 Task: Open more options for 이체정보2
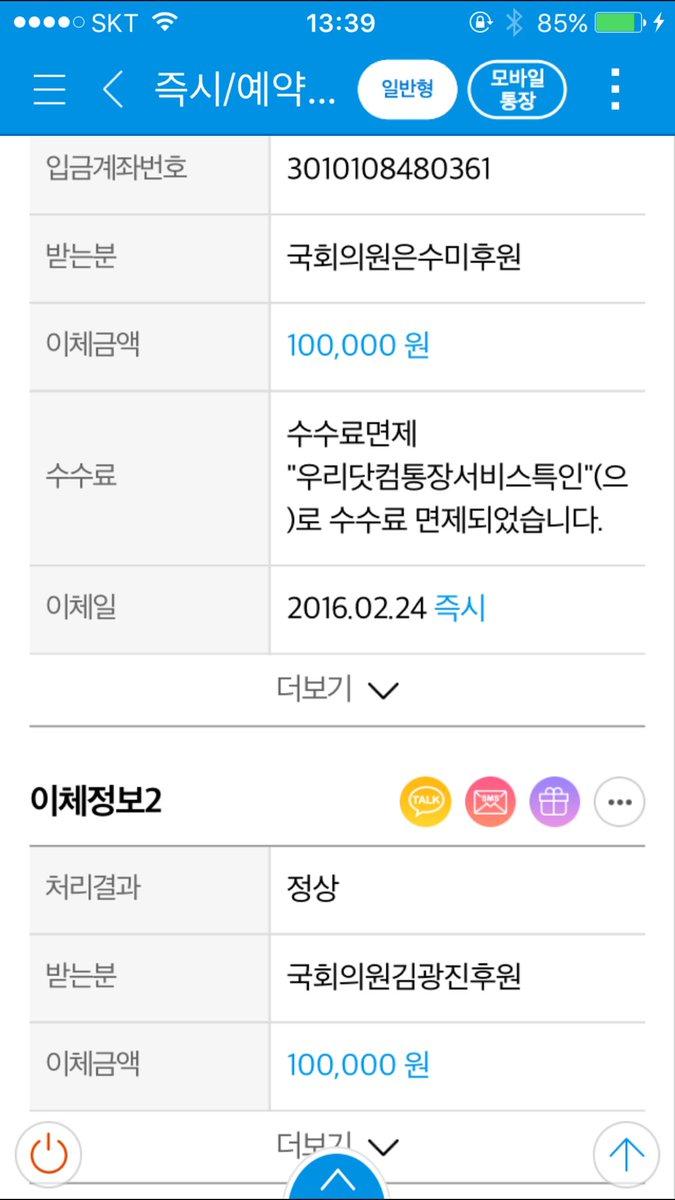[619, 801]
